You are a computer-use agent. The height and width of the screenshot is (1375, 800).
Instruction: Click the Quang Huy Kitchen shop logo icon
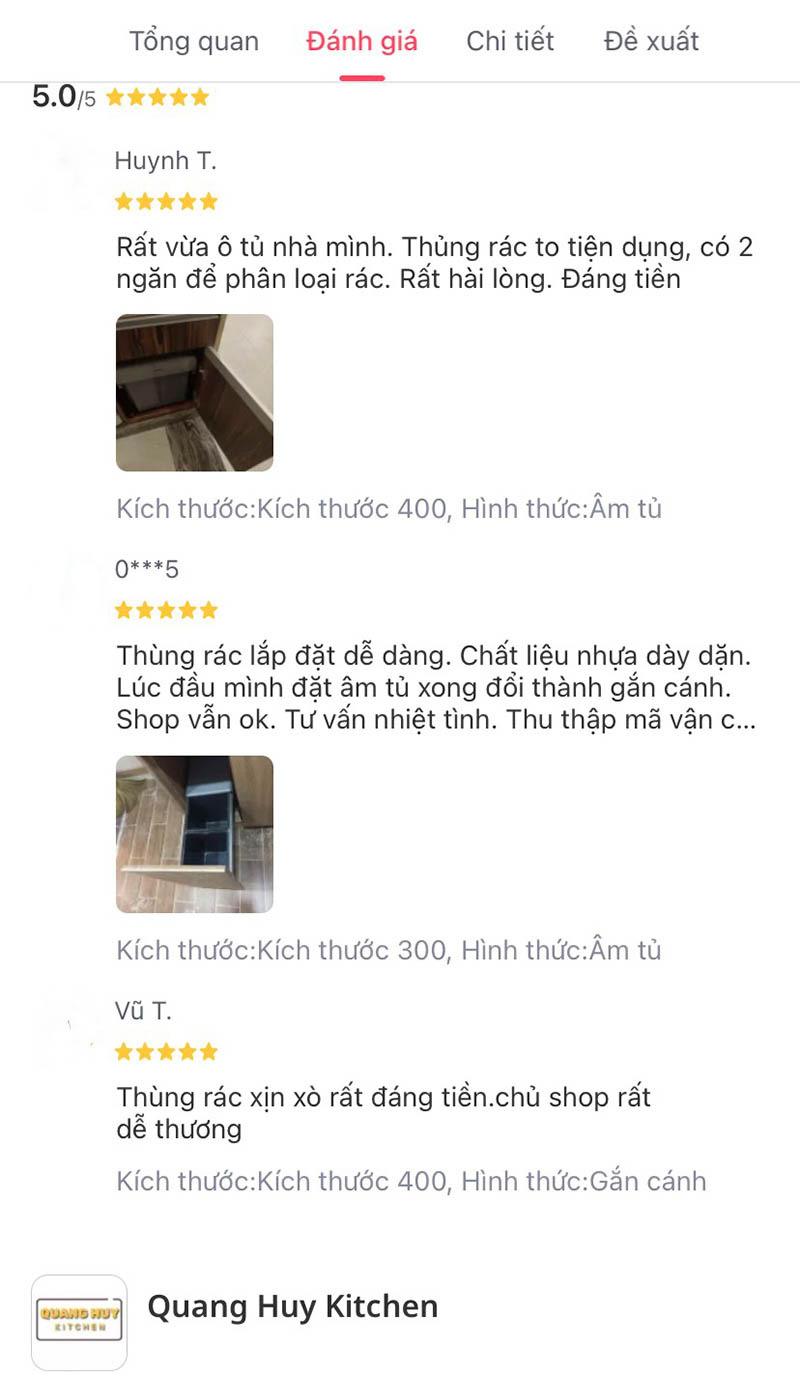coord(78,1322)
